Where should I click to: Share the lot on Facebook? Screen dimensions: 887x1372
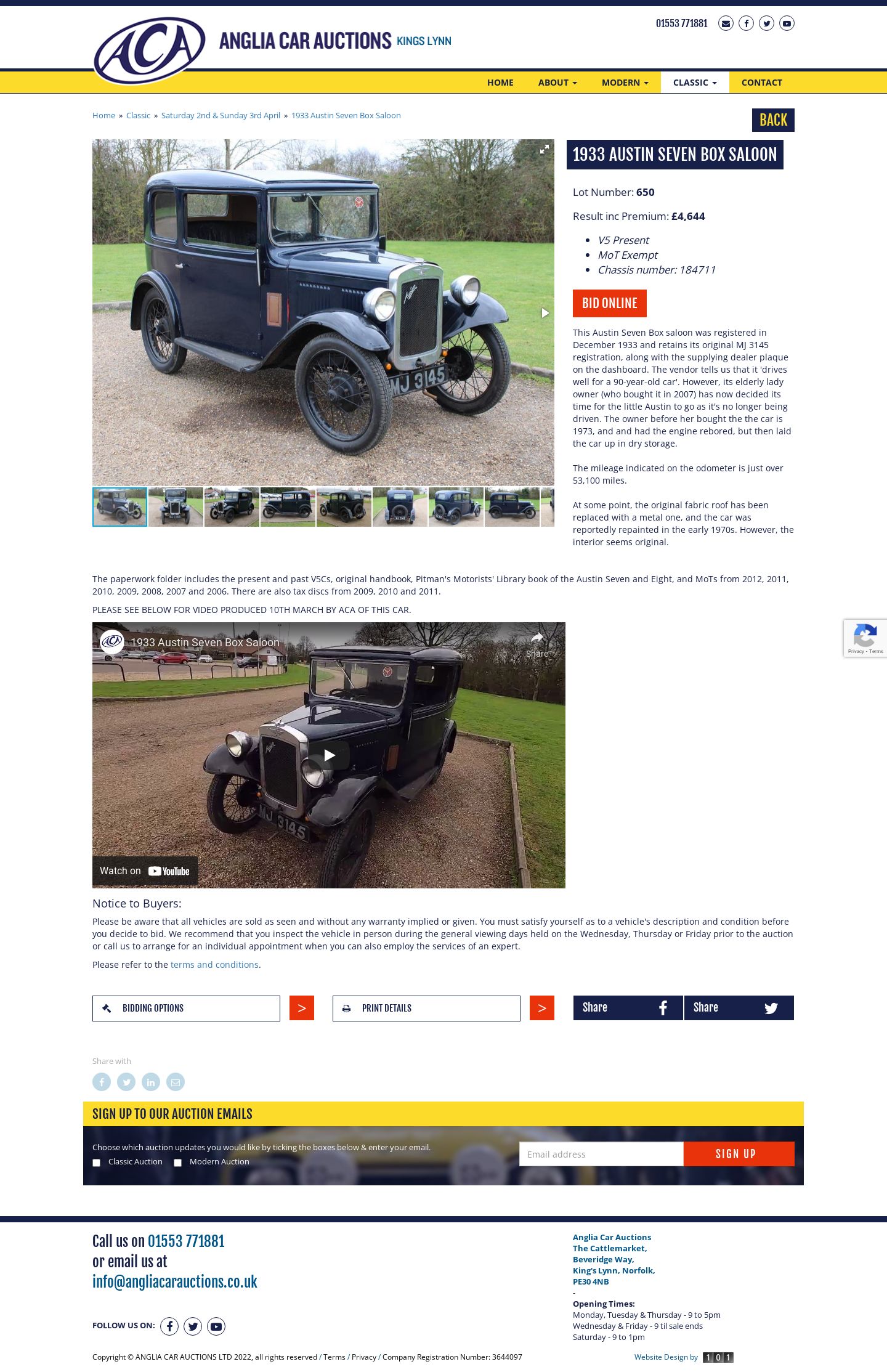click(x=628, y=1008)
